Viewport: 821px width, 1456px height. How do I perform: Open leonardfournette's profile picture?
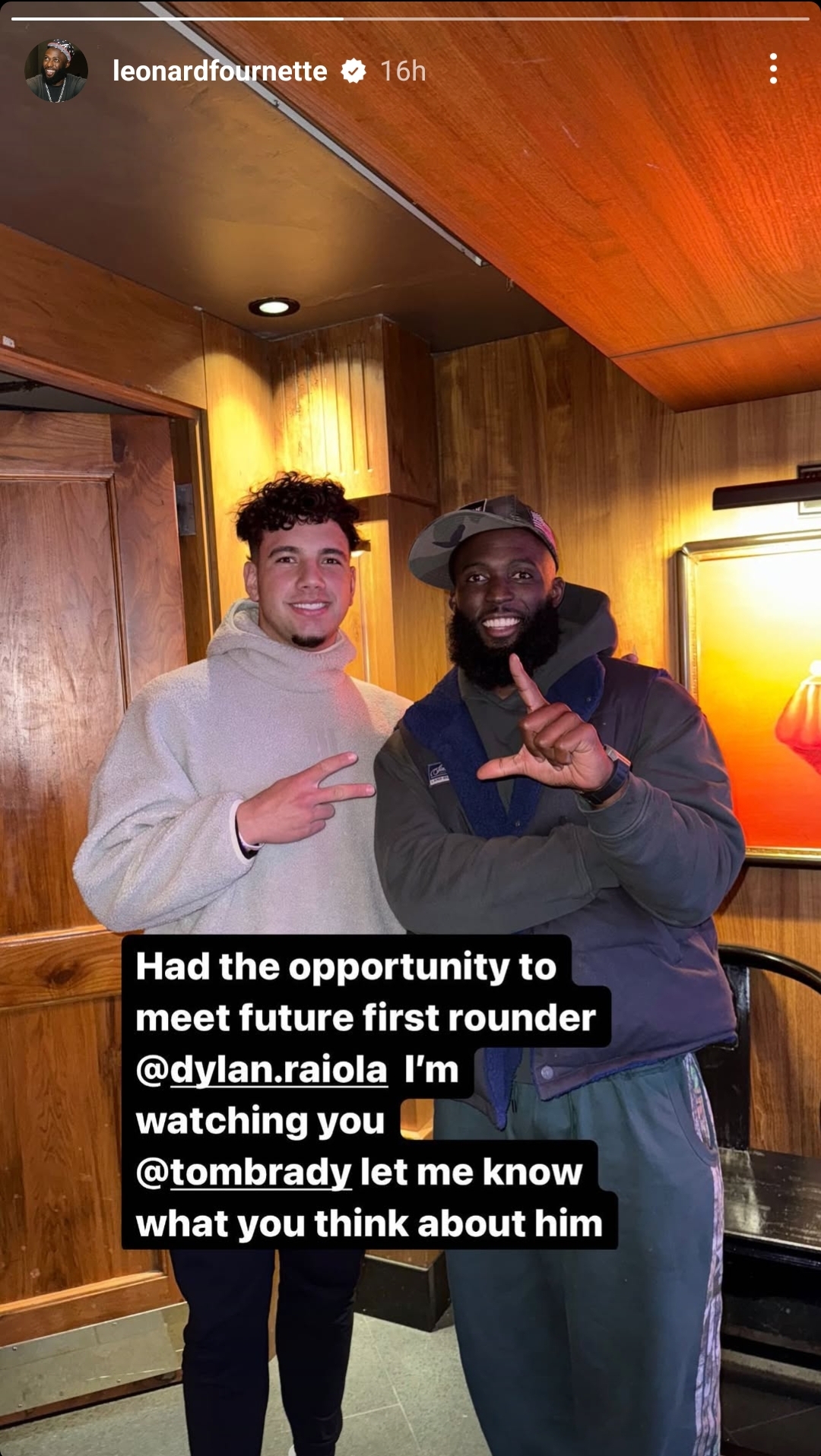pyautogui.click(x=56, y=71)
